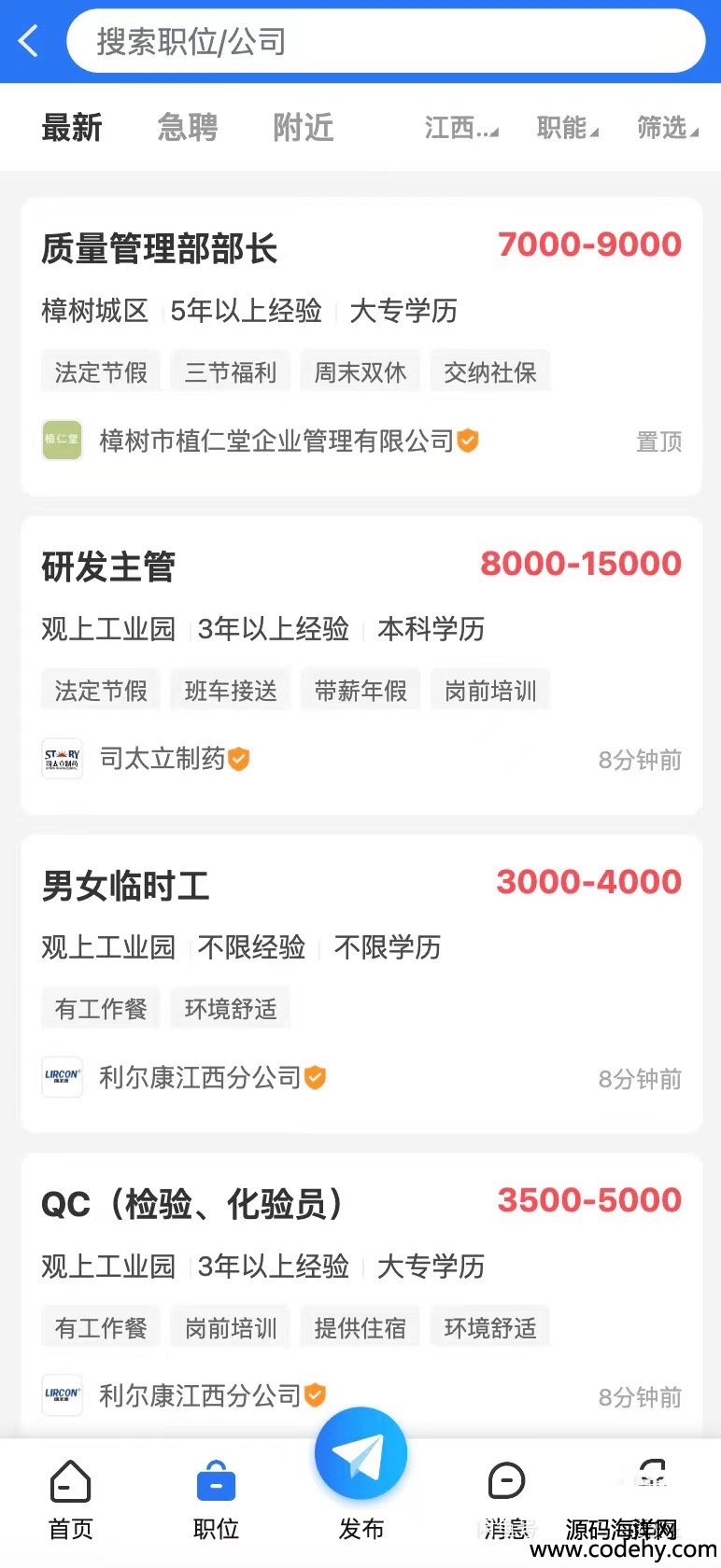Expand the 职能 filter dropdown

567,128
